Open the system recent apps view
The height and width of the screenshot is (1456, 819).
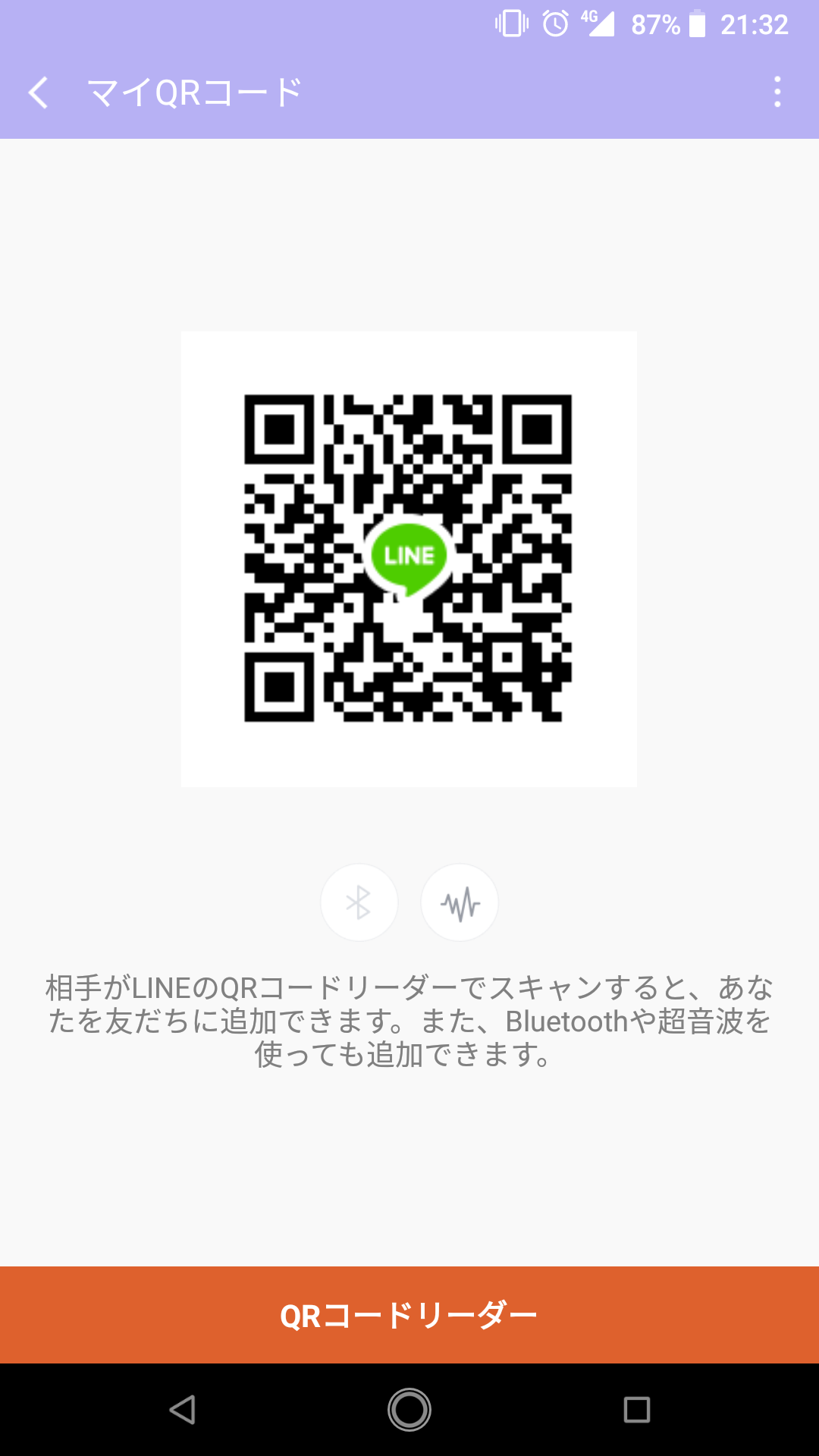[x=637, y=1410]
